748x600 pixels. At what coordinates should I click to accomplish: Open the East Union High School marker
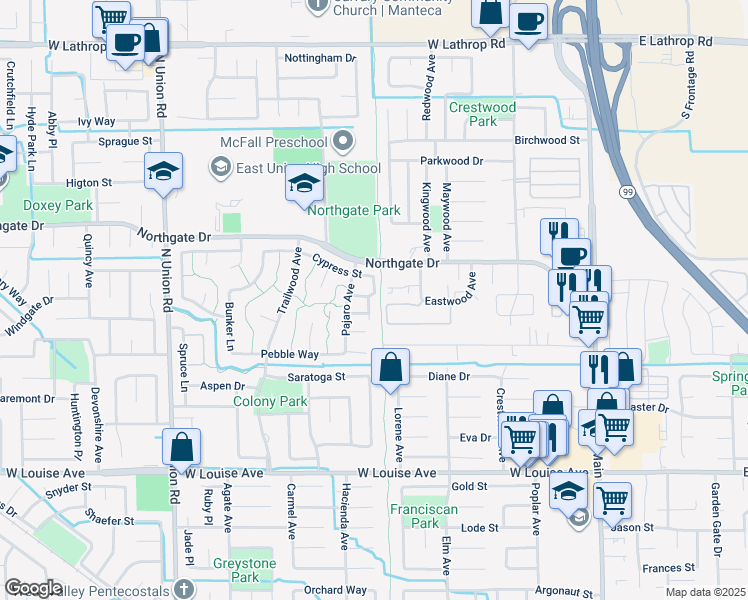pos(305,183)
